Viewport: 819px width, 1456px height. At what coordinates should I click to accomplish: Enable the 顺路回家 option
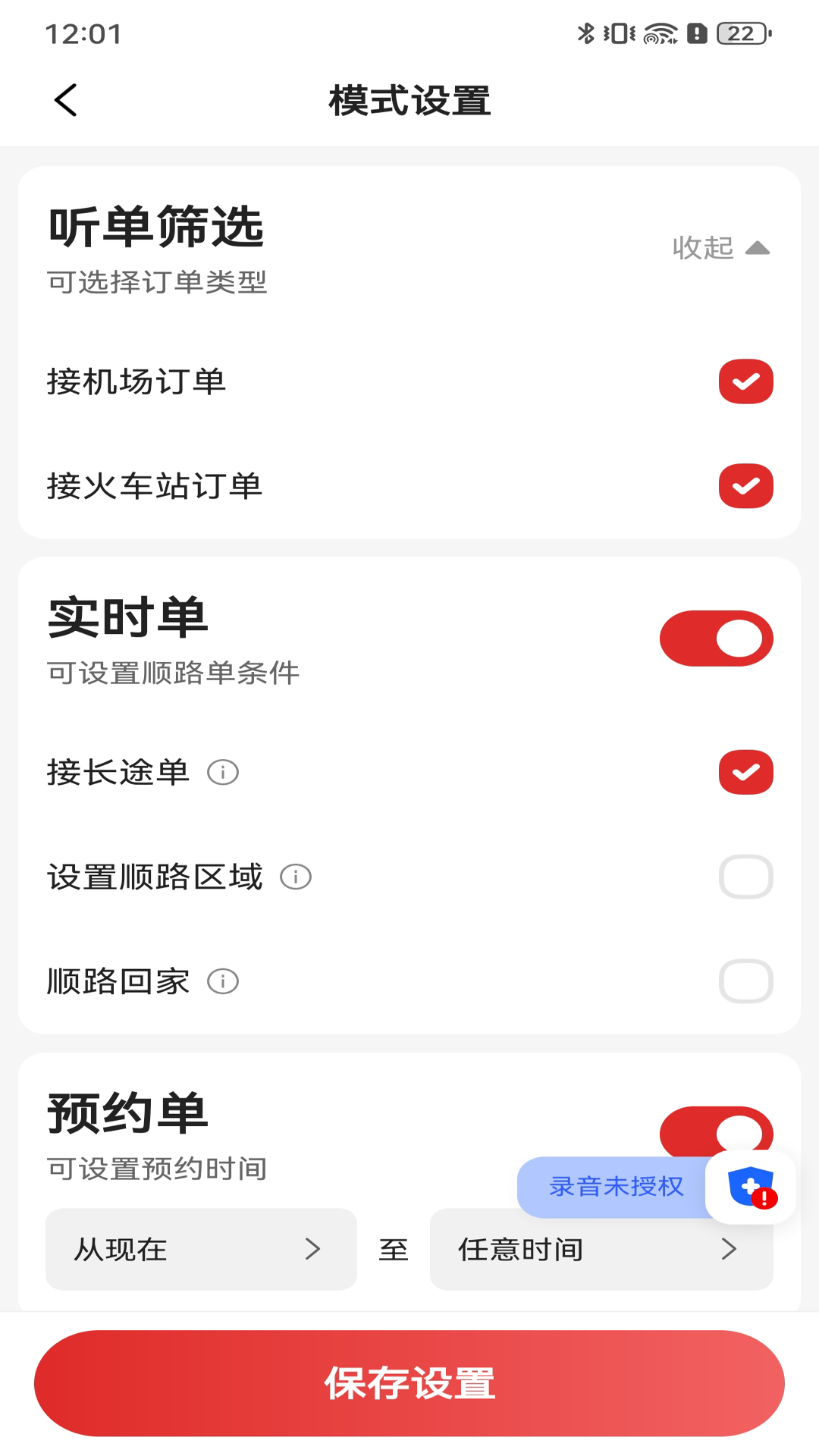tap(746, 982)
